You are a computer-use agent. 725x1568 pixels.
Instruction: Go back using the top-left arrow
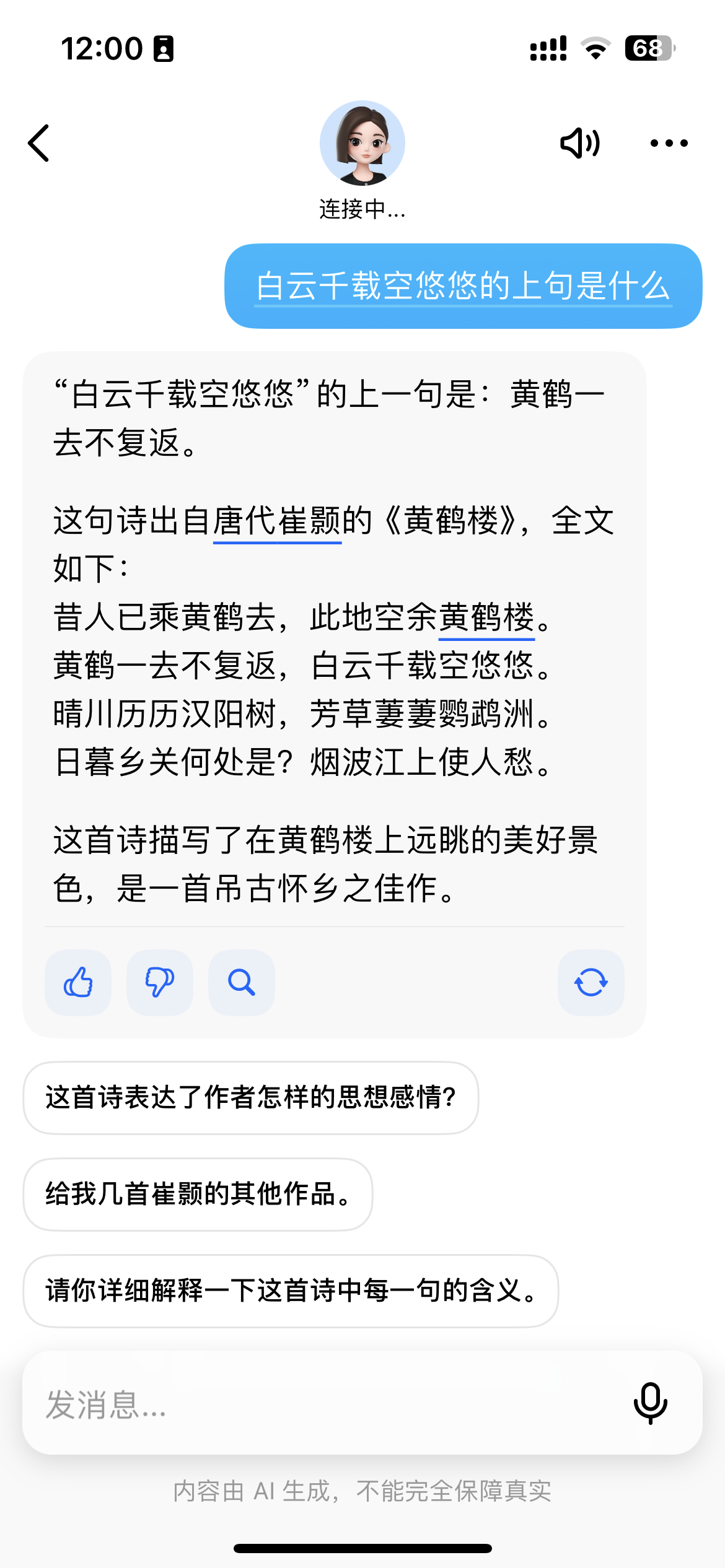(x=38, y=143)
